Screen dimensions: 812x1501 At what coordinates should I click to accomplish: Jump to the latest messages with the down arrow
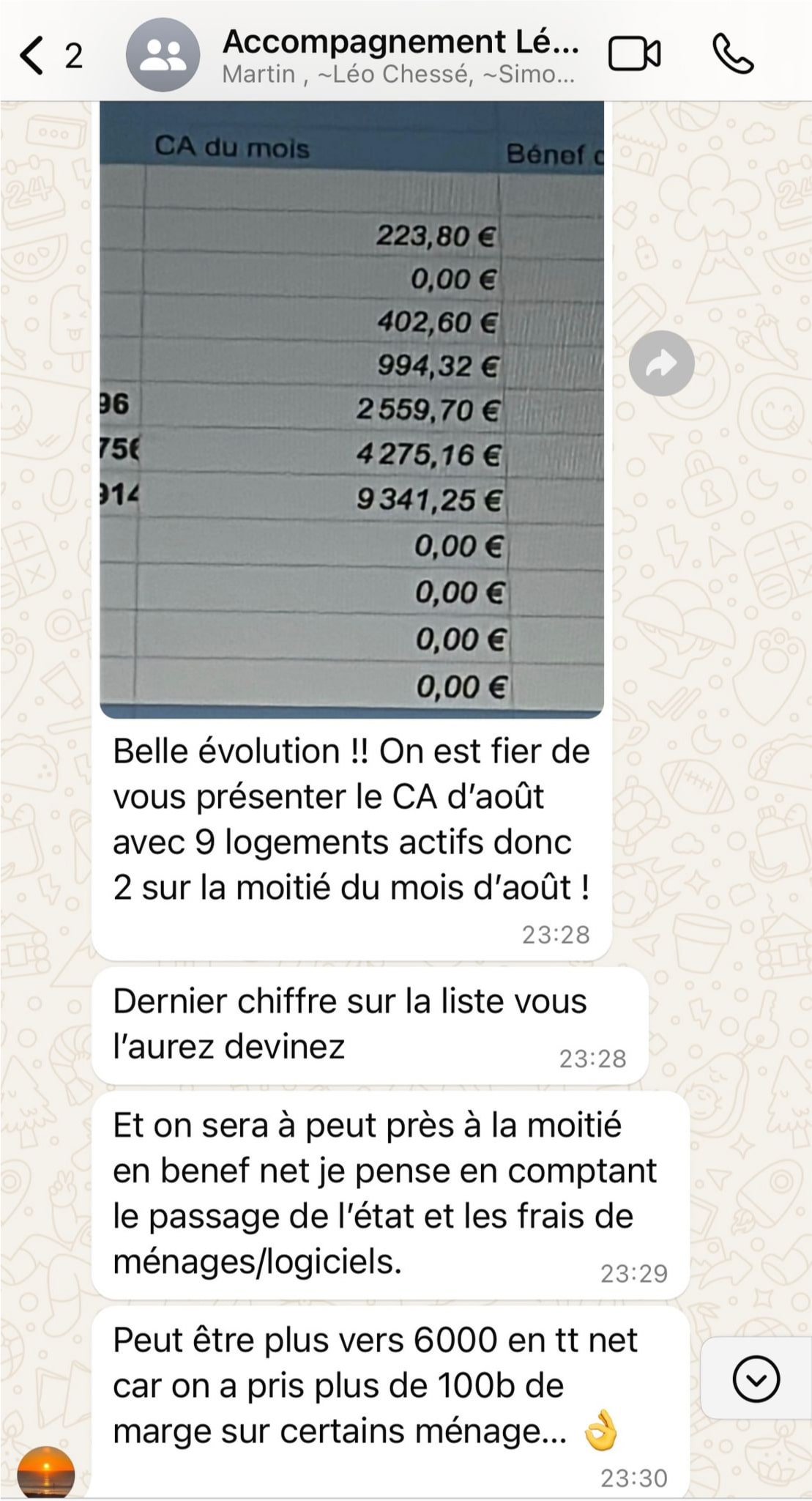click(756, 1379)
